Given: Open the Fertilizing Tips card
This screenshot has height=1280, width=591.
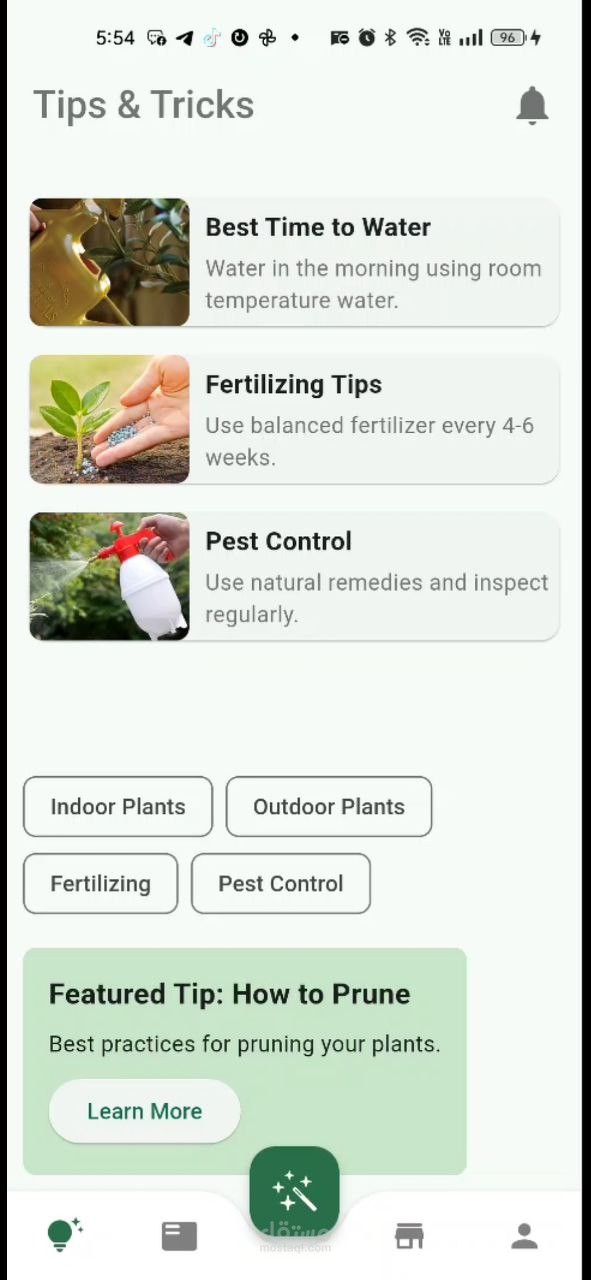Looking at the screenshot, I should coord(294,419).
